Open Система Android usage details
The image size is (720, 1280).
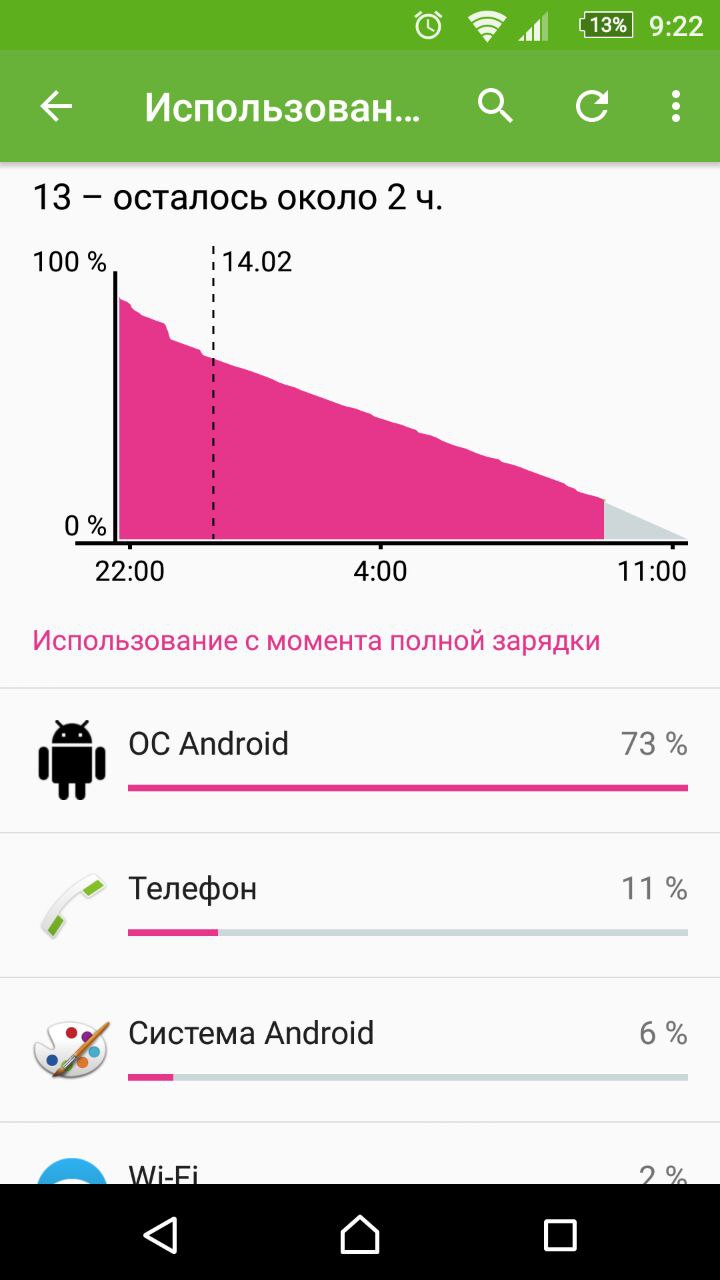(360, 1049)
